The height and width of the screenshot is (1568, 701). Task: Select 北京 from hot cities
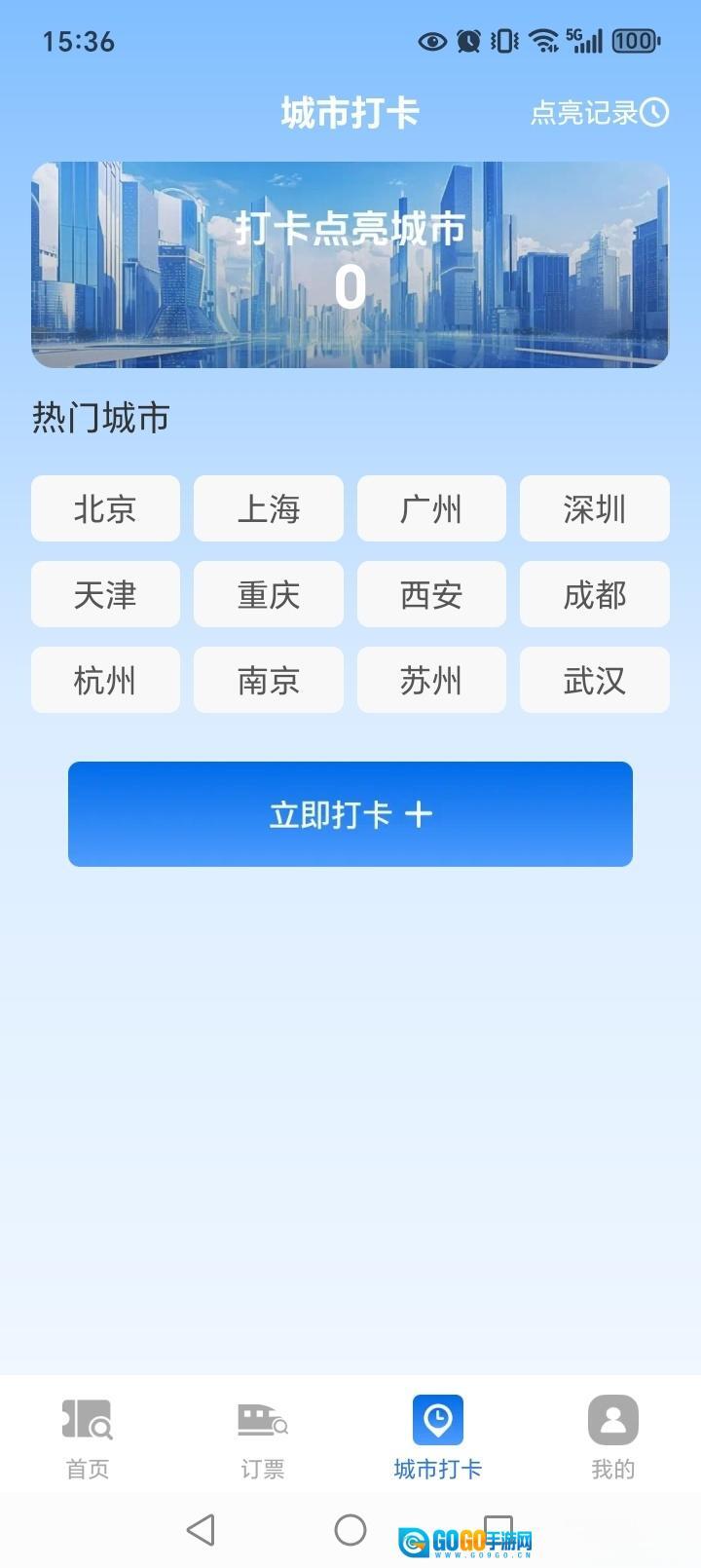click(x=105, y=508)
